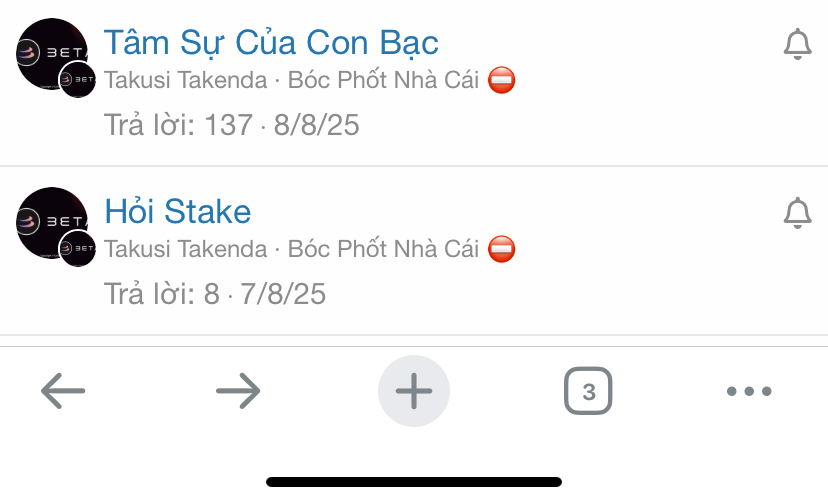Open thread Tâm Sự Của Con Bạc
The height and width of the screenshot is (503, 828).
tap(271, 43)
